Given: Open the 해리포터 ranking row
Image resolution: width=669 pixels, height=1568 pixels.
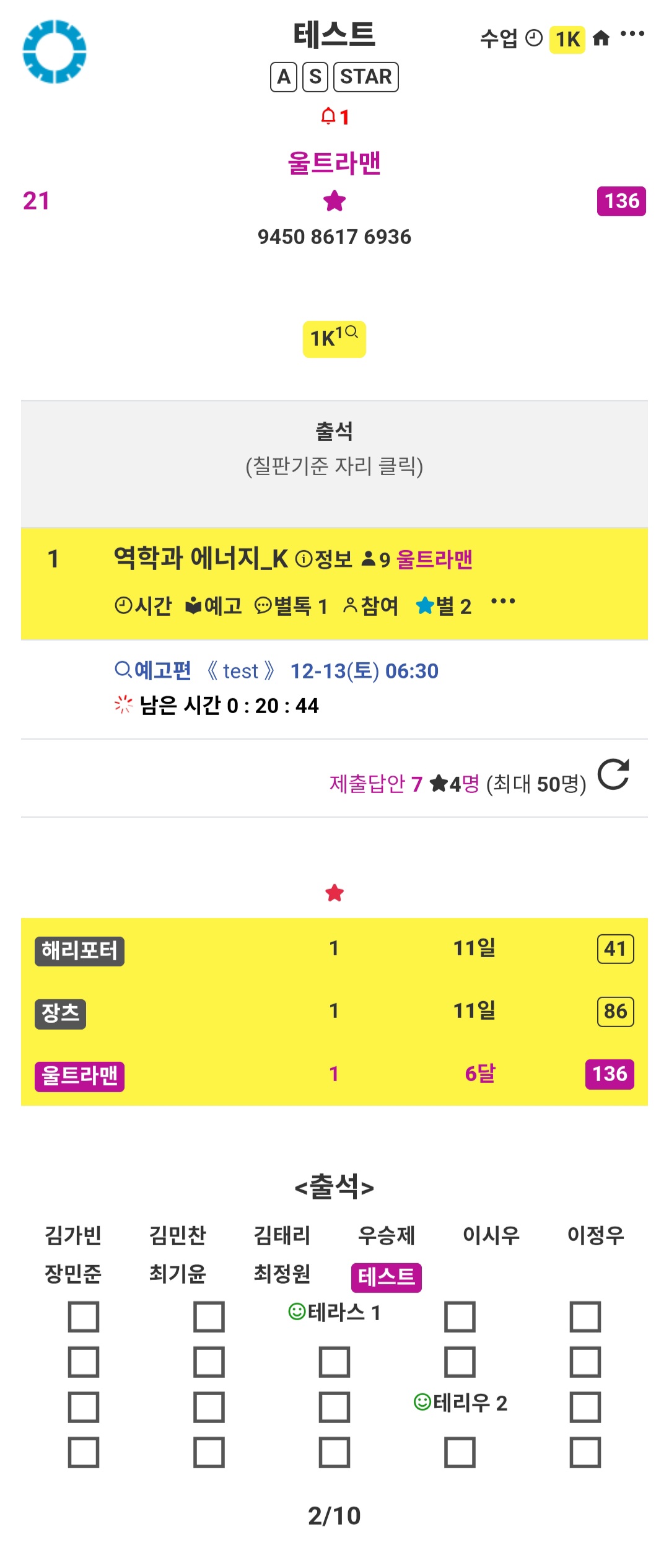Looking at the screenshot, I should tap(79, 951).
